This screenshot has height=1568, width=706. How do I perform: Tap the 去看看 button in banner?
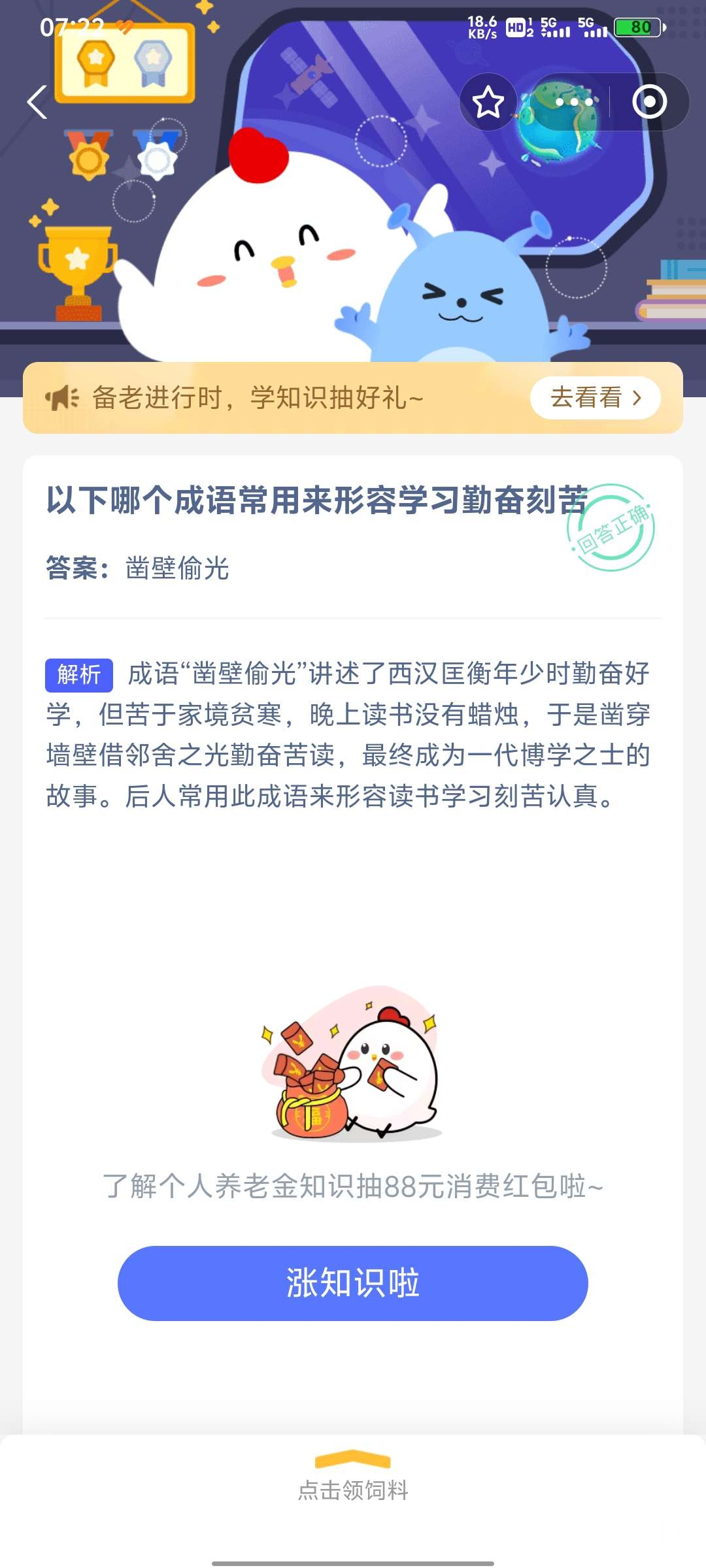595,398
